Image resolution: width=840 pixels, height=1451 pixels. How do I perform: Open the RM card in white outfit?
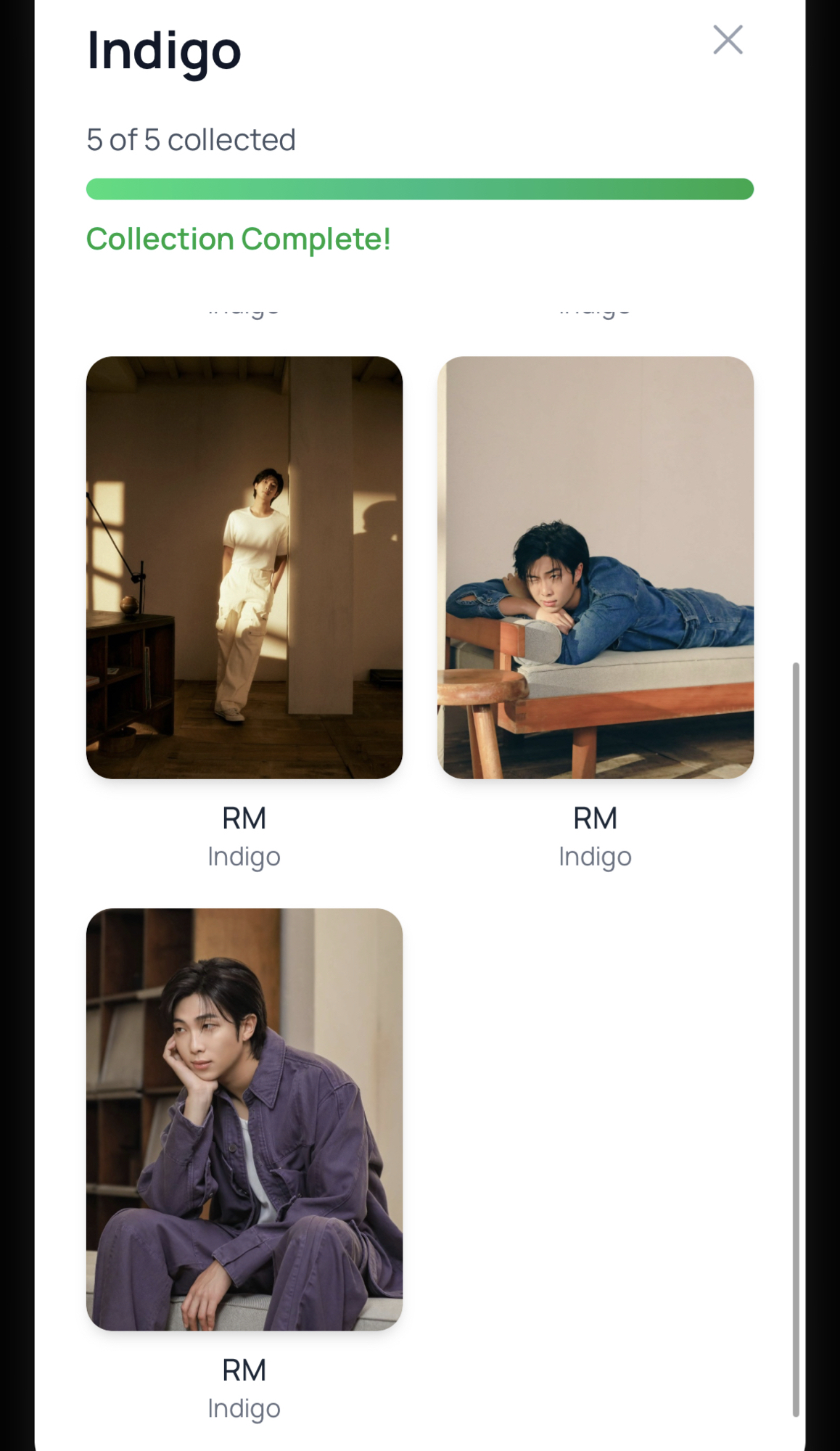point(244,567)
